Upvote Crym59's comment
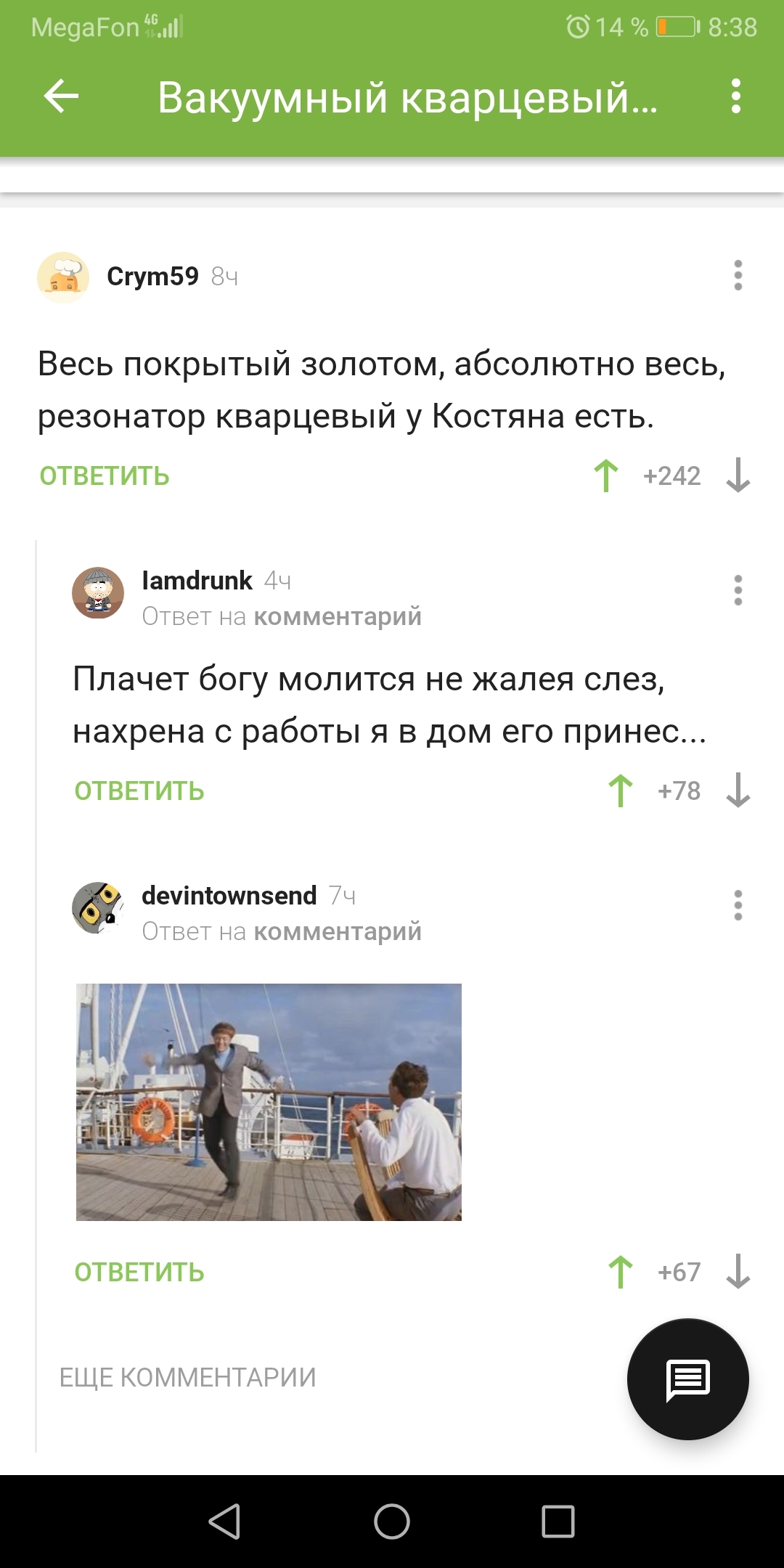Image resolution: width=784 pixels, height=1568 pixels. coord(606,476)
